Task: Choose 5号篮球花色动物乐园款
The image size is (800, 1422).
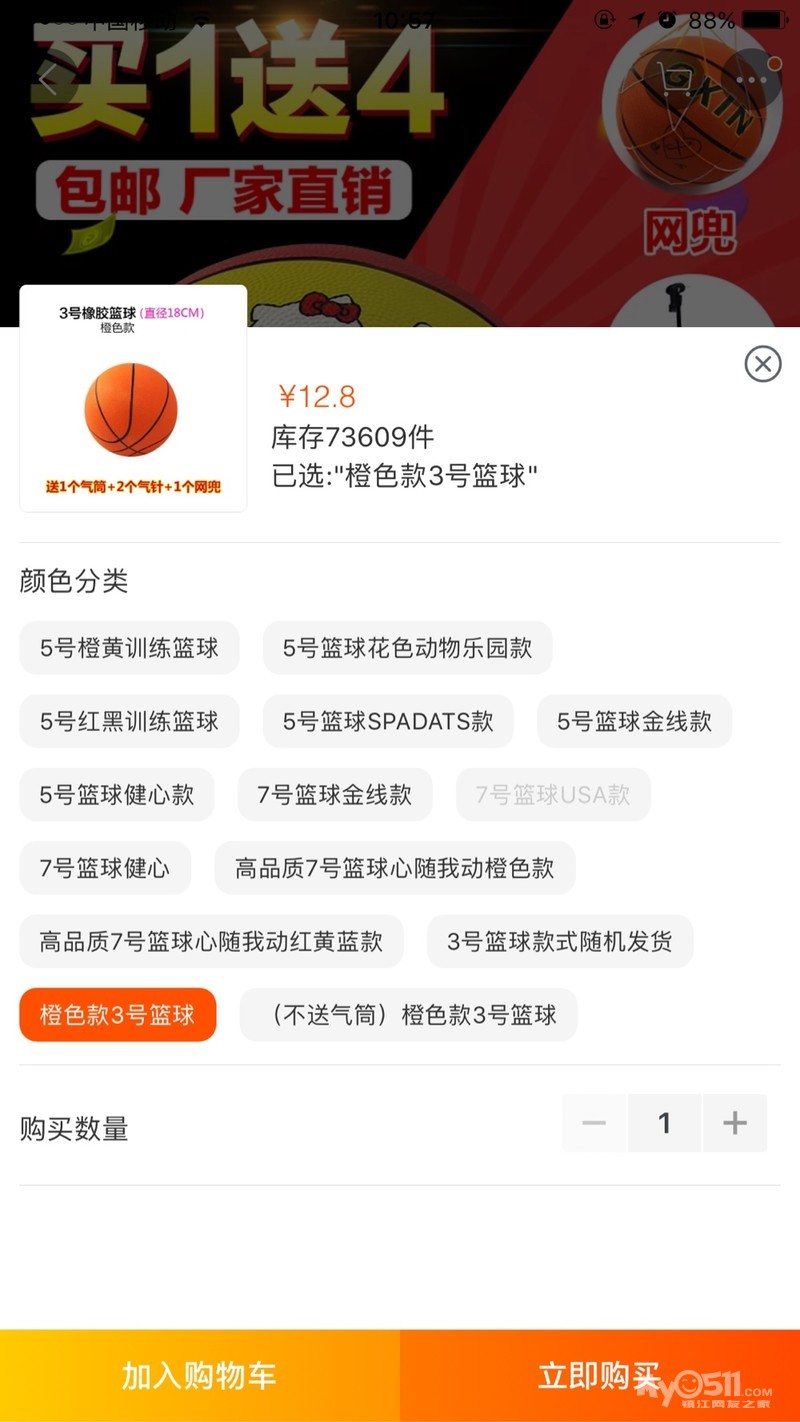Action: 407,648
